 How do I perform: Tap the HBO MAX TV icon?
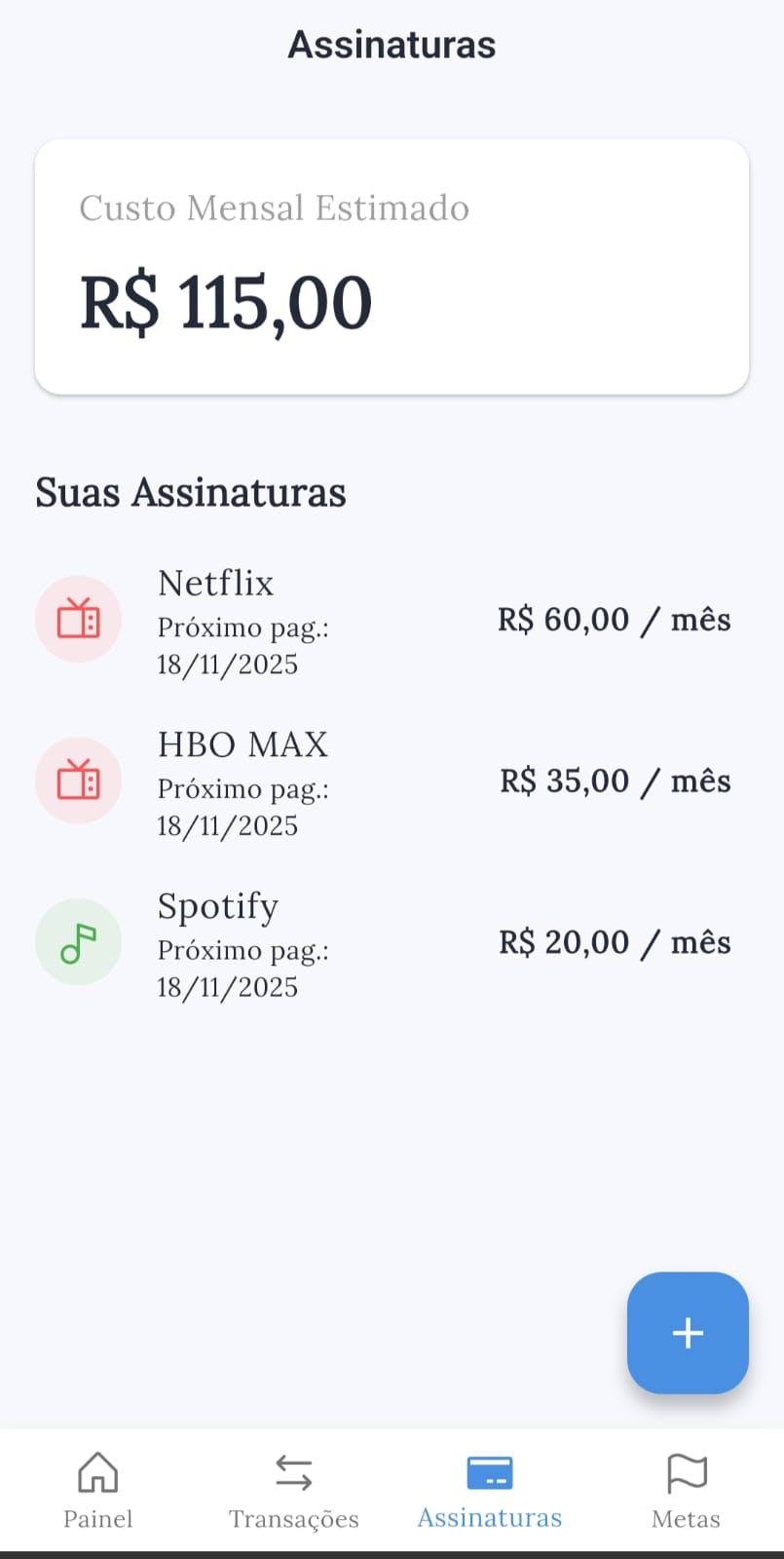pyautogui.click(x=78, y=780)
